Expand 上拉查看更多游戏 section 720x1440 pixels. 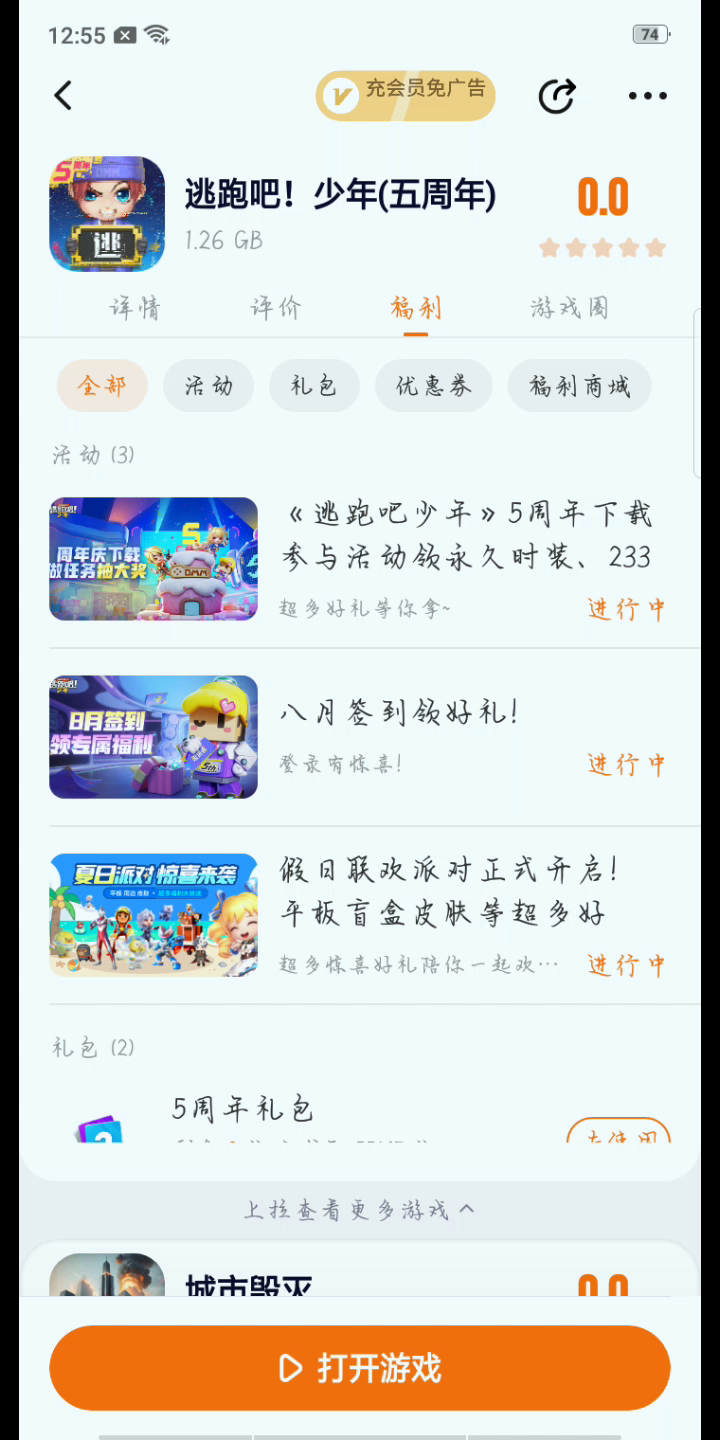(360, 1210)
